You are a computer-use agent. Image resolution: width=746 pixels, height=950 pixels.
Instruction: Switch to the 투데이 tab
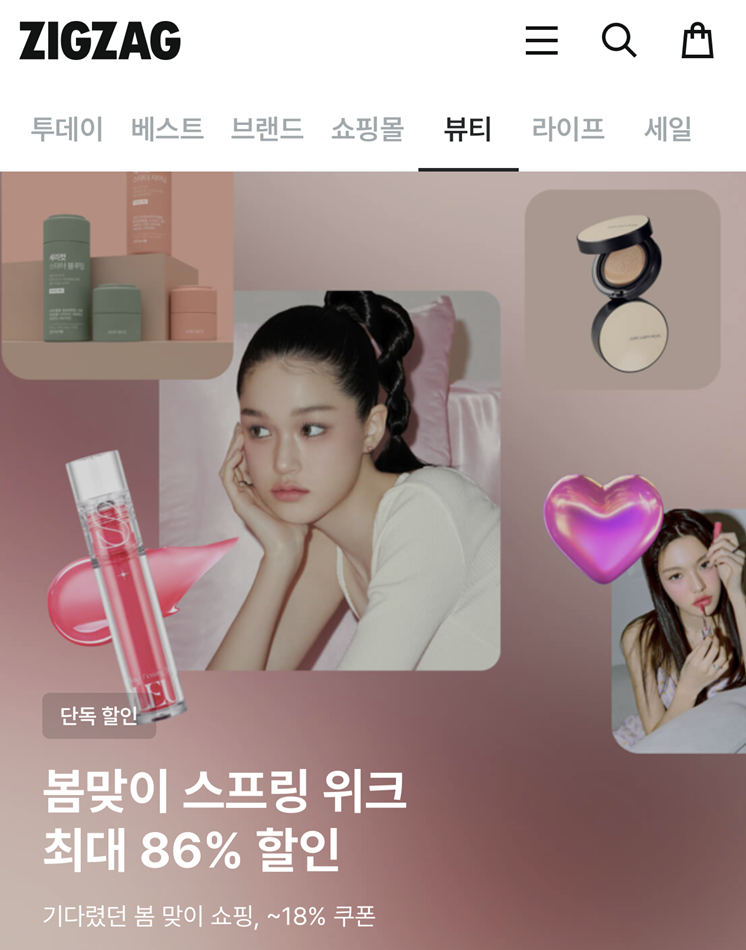tap(67, 129)
